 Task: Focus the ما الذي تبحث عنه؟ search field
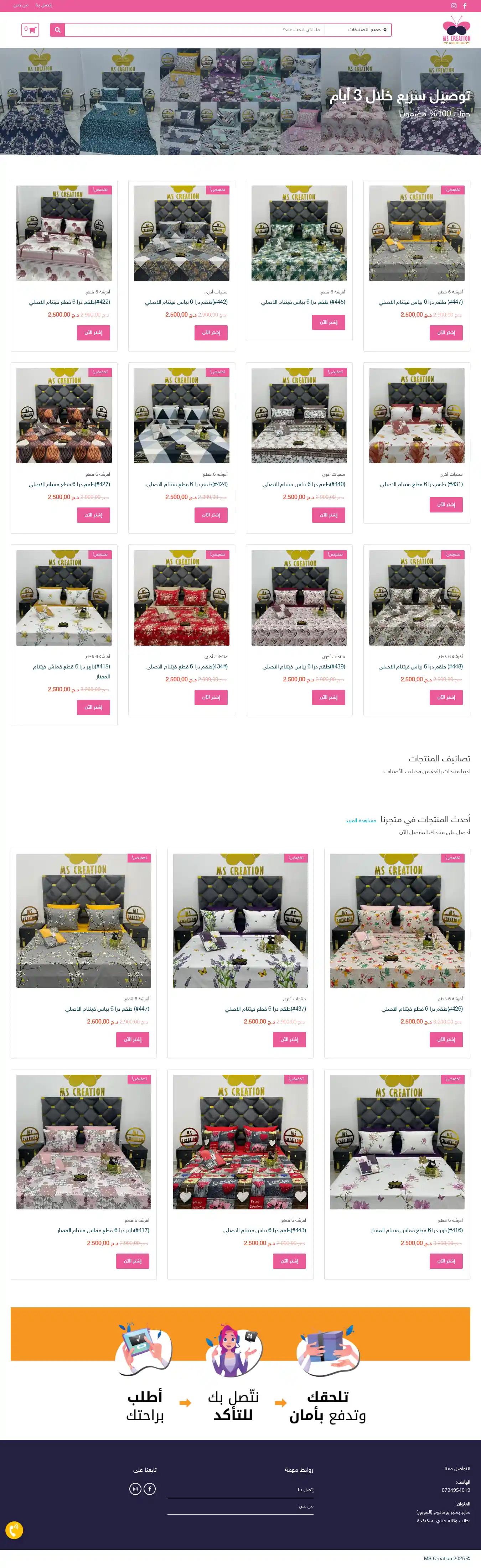click(x=195, y=30)
